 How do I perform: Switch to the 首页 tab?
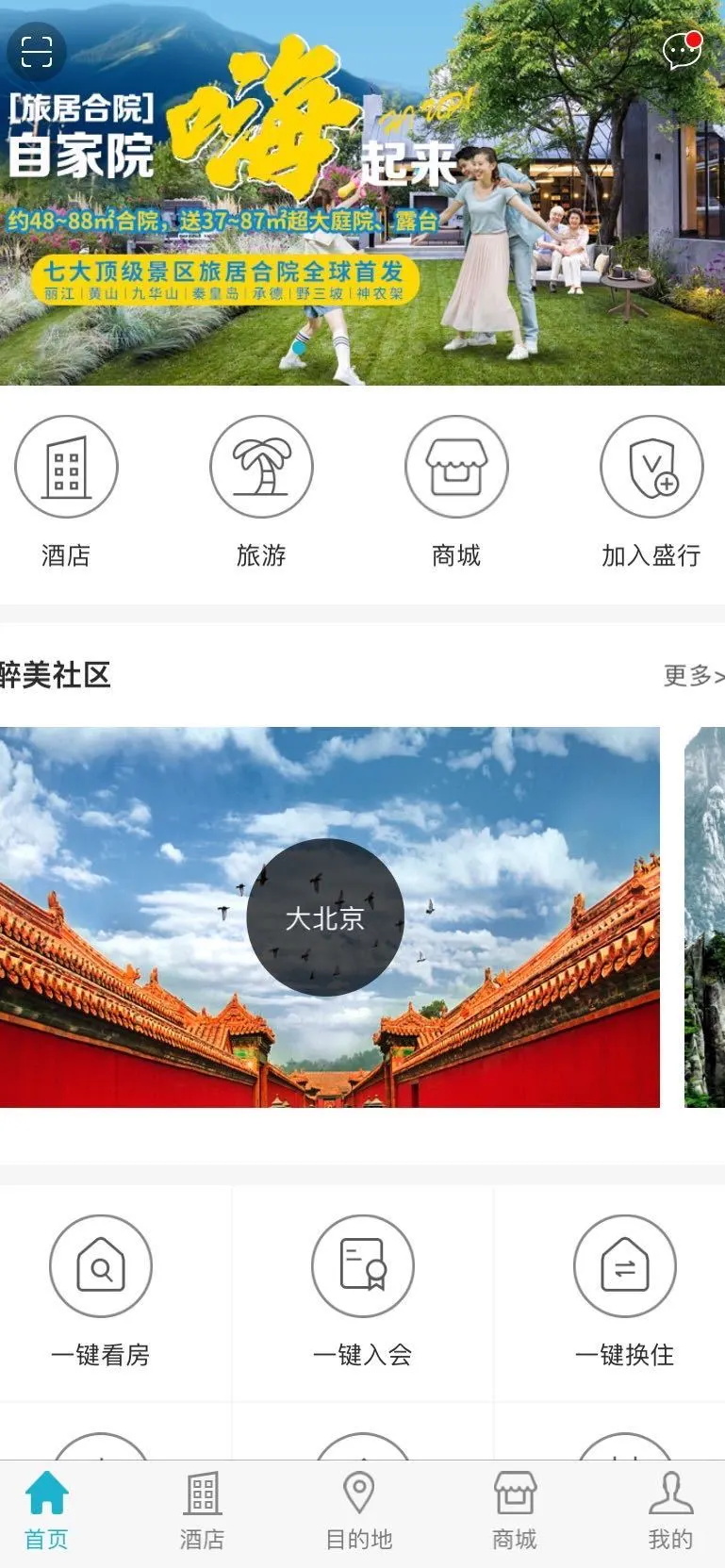pos(46,1512)
